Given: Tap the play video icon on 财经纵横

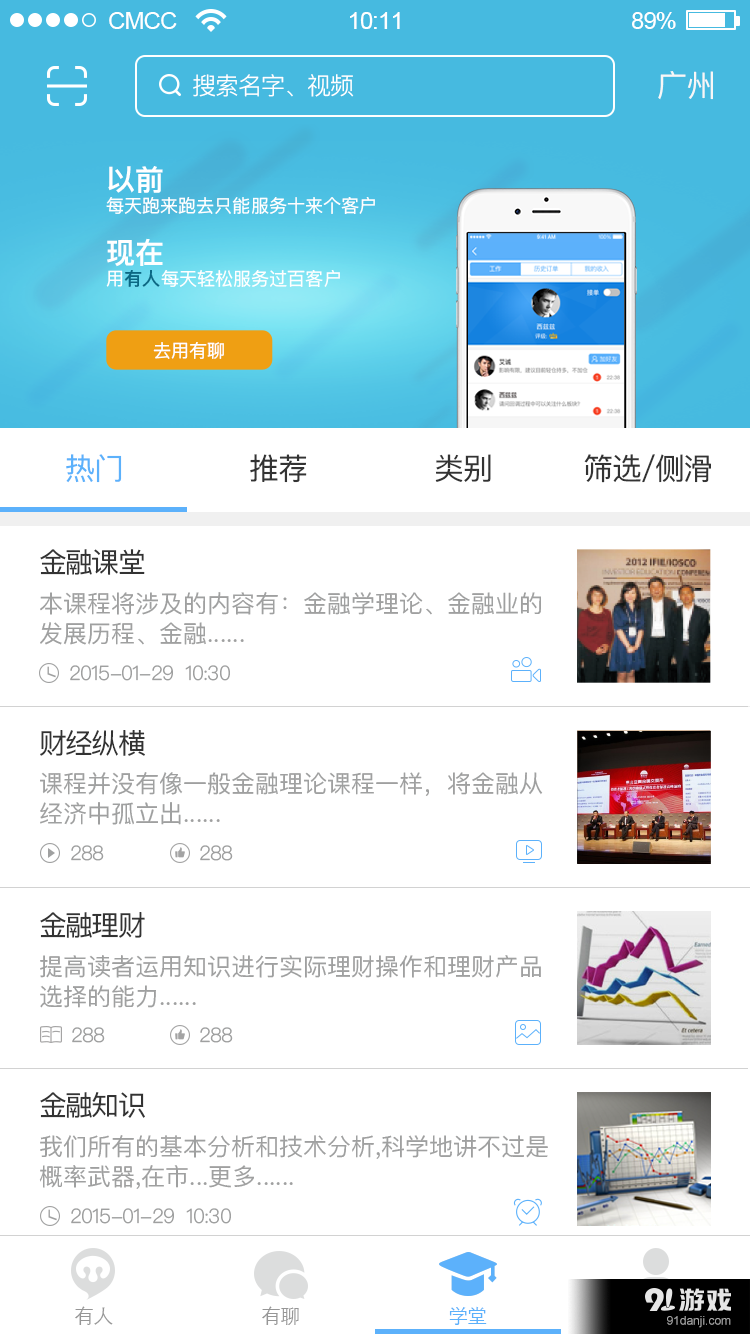Looking at the screenshot, I should pyautogui.click(x=528, y=851).
